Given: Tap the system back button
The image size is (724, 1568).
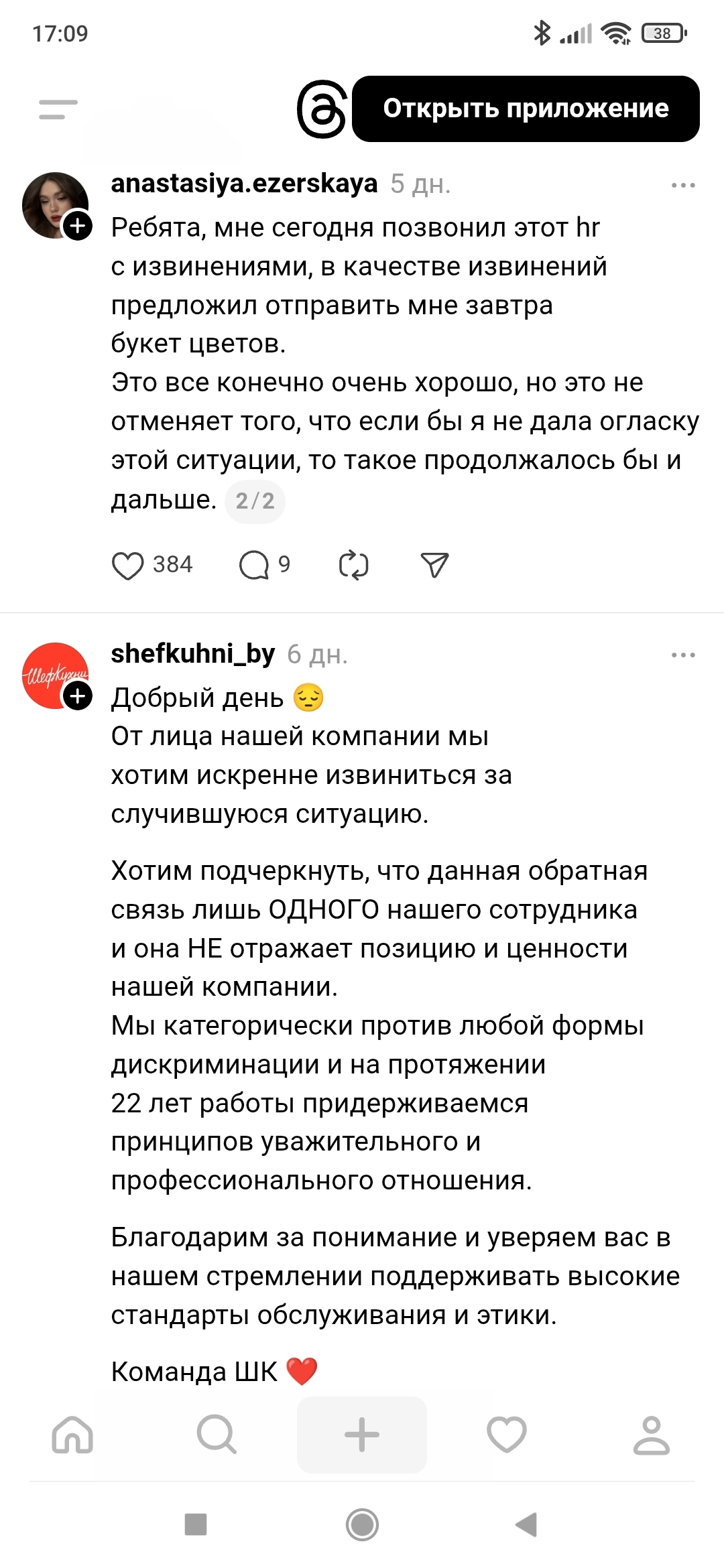Looking at the screenshot, I should click(527, 1524).
